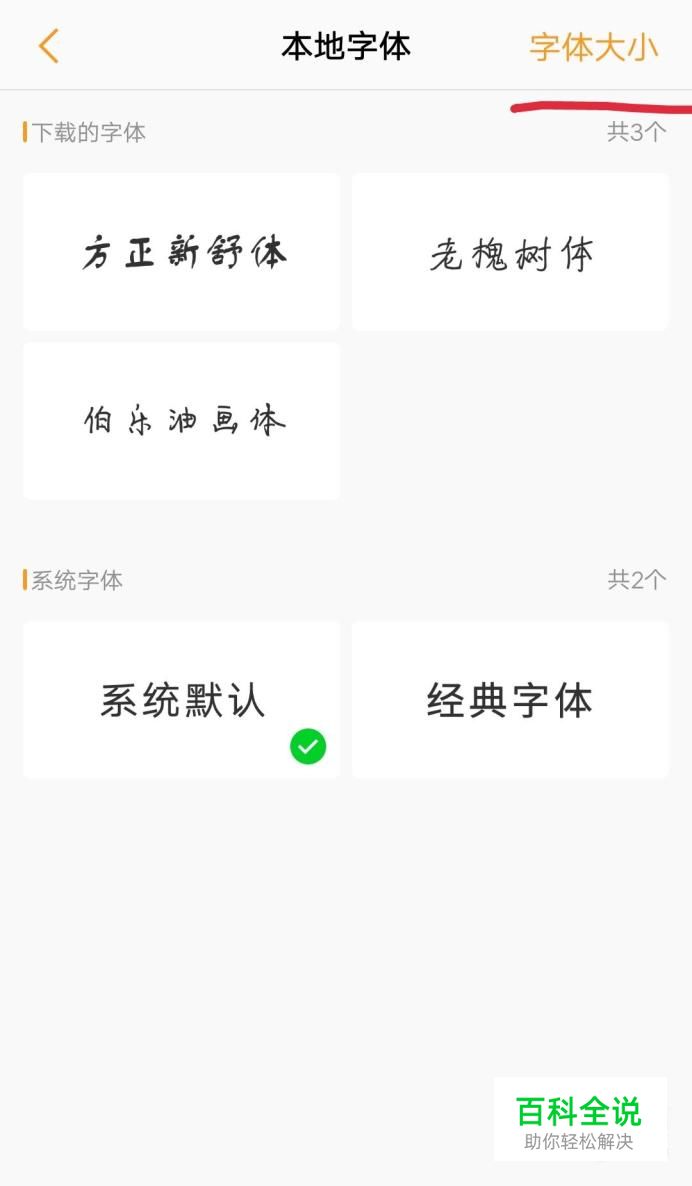
Task: Go back using the orange arrow
Action: [x=48, y=46]
